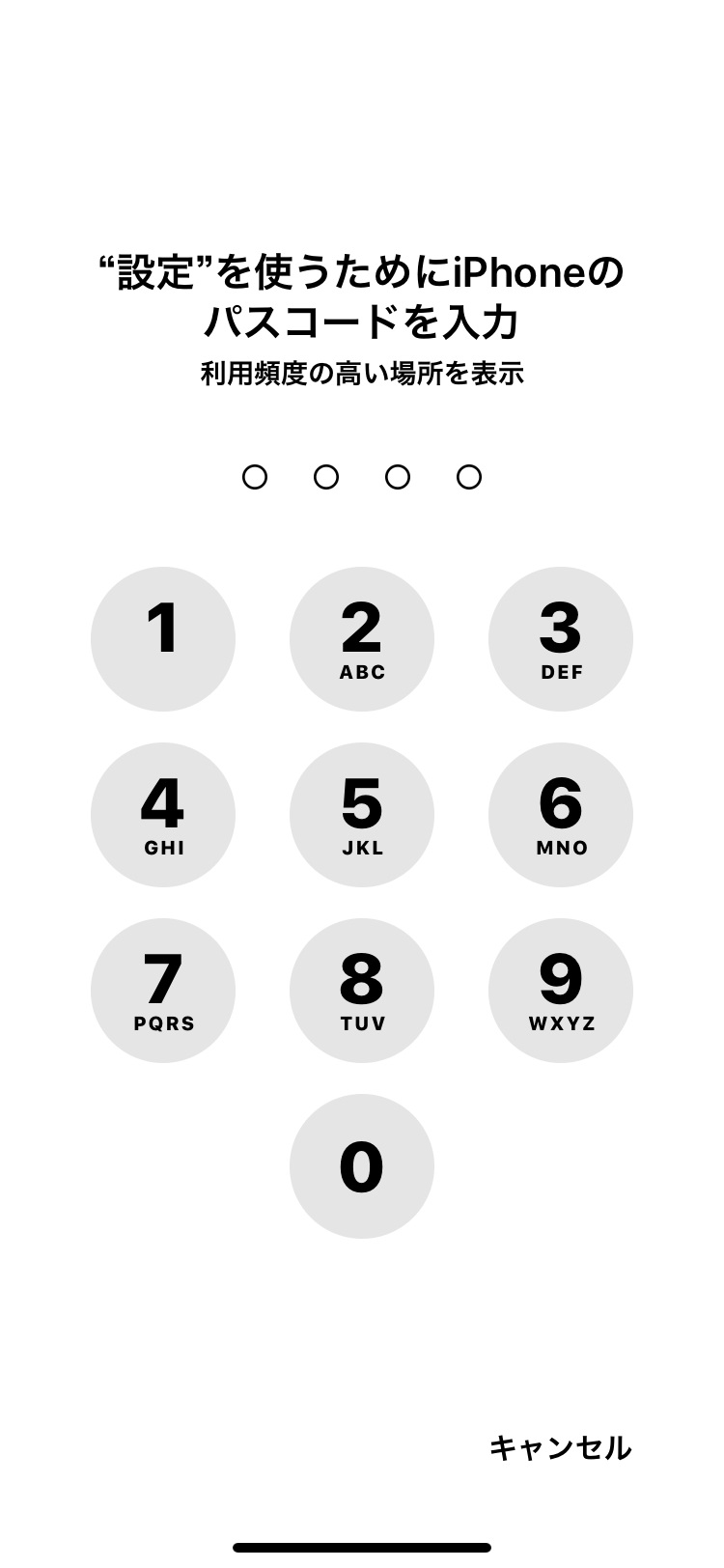Tap the 5 JKL key
This screenshot has width=724, height=1568.
click(x=362, y=815)
